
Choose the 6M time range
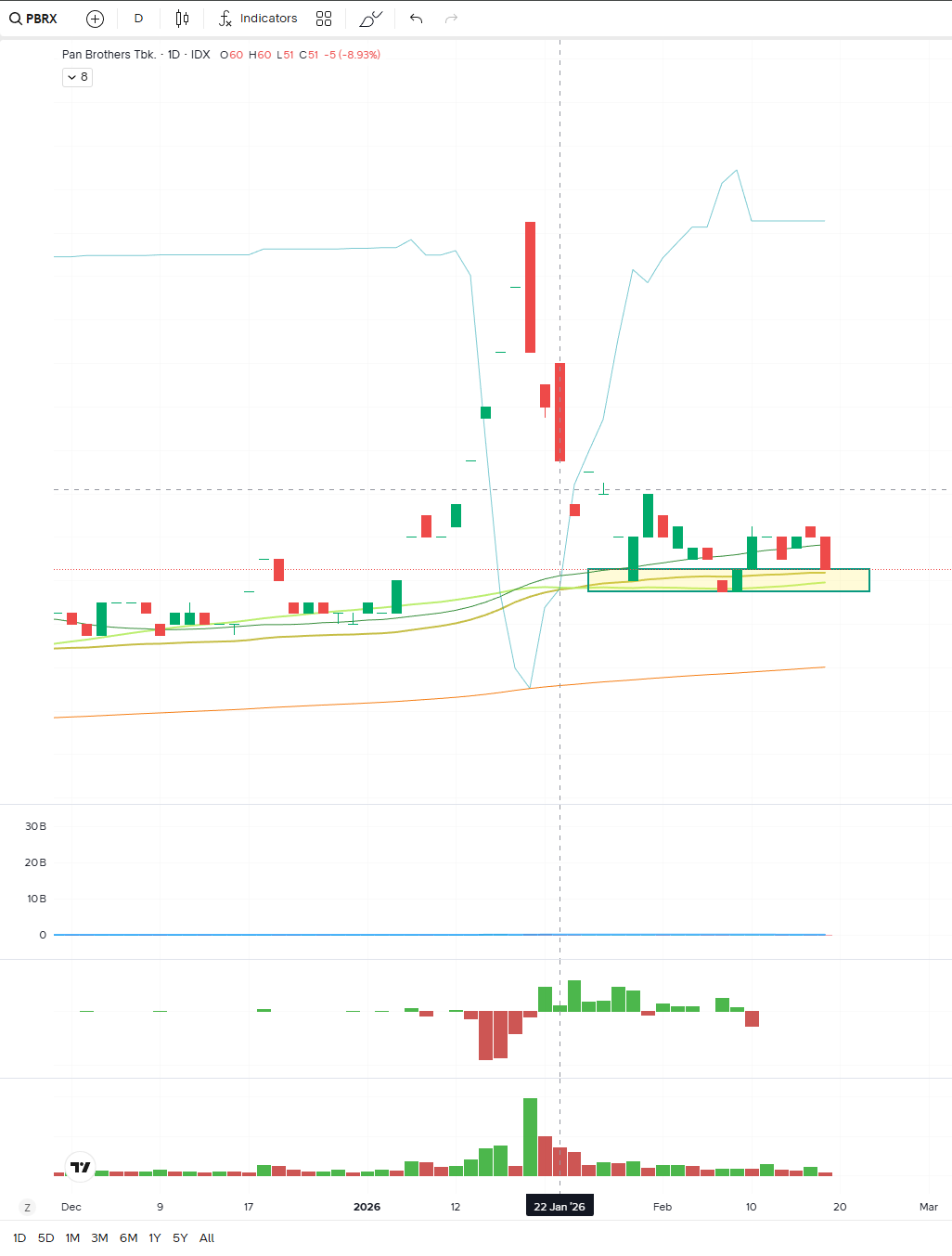point(128,1237)
